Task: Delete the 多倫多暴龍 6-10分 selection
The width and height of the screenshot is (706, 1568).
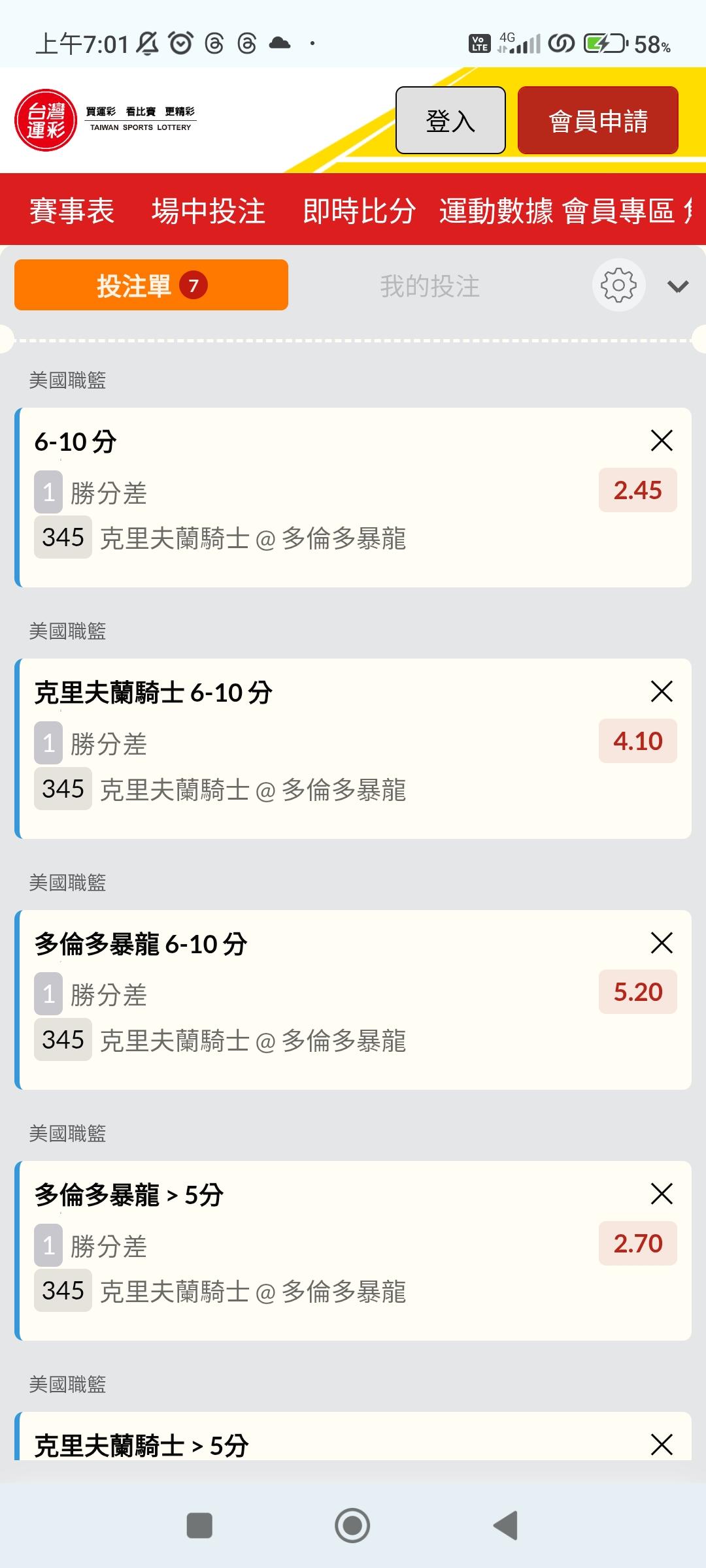Action: pyautogui.click(x=662, y=943)
